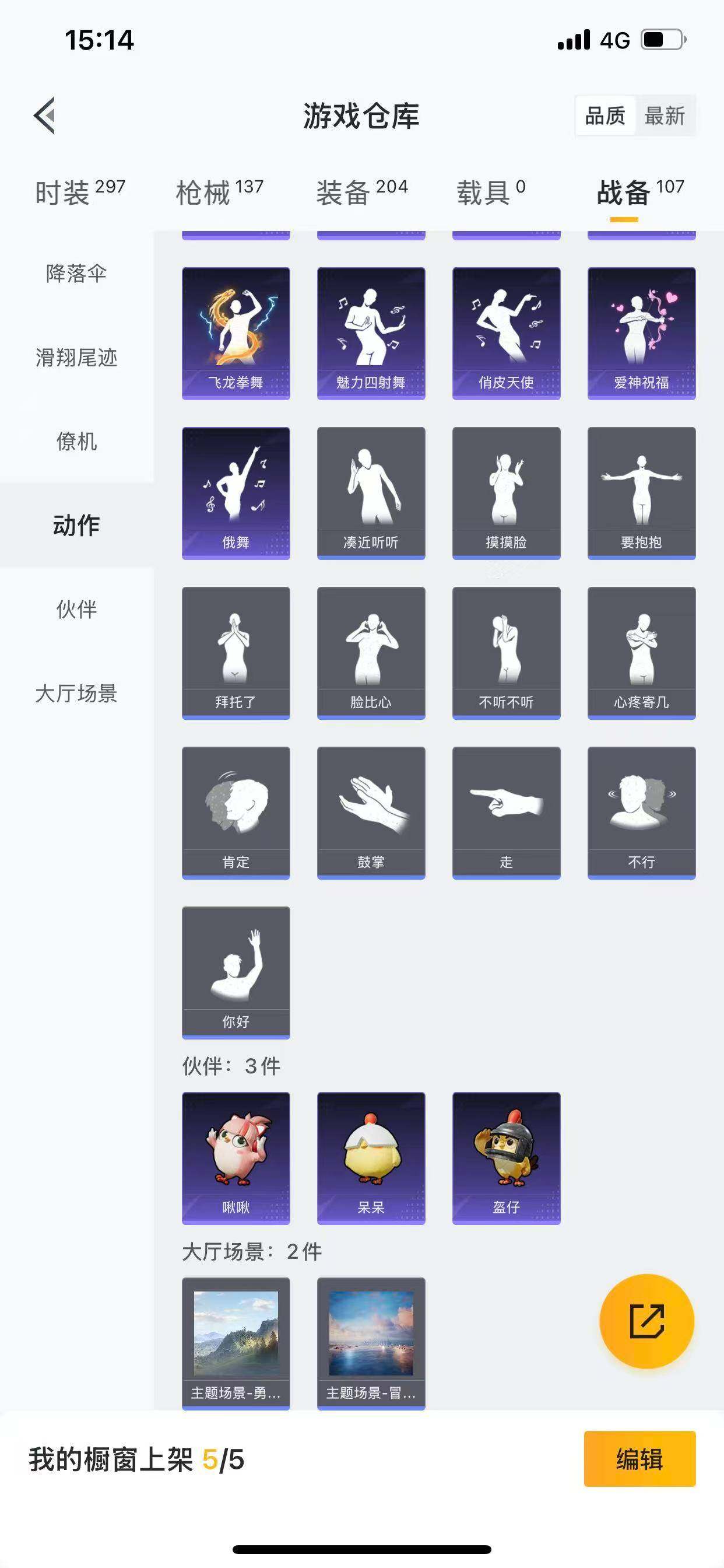Switch sorting to 最新 mode
This screenshot has width=724, height=1568.
click(666, 116)
